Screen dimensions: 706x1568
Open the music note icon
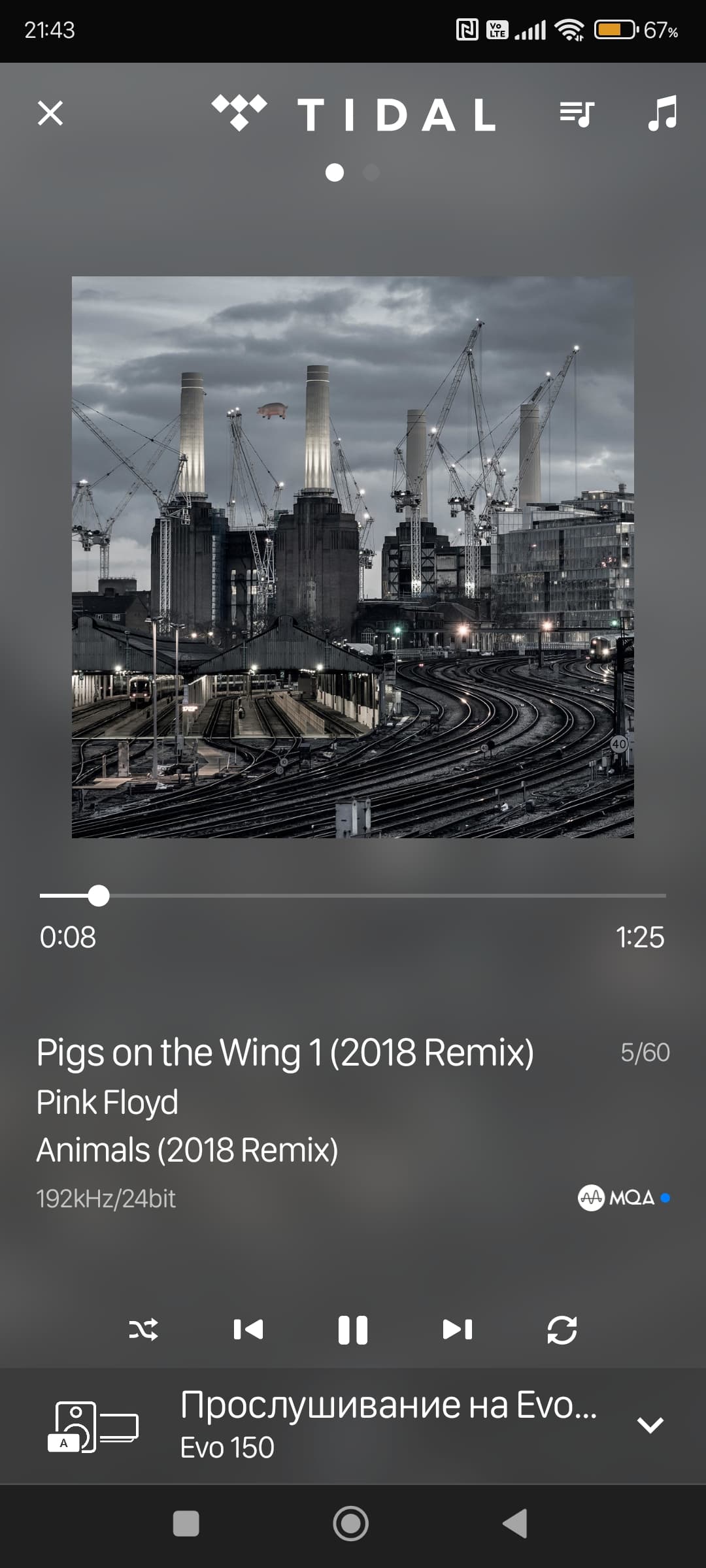662,113
